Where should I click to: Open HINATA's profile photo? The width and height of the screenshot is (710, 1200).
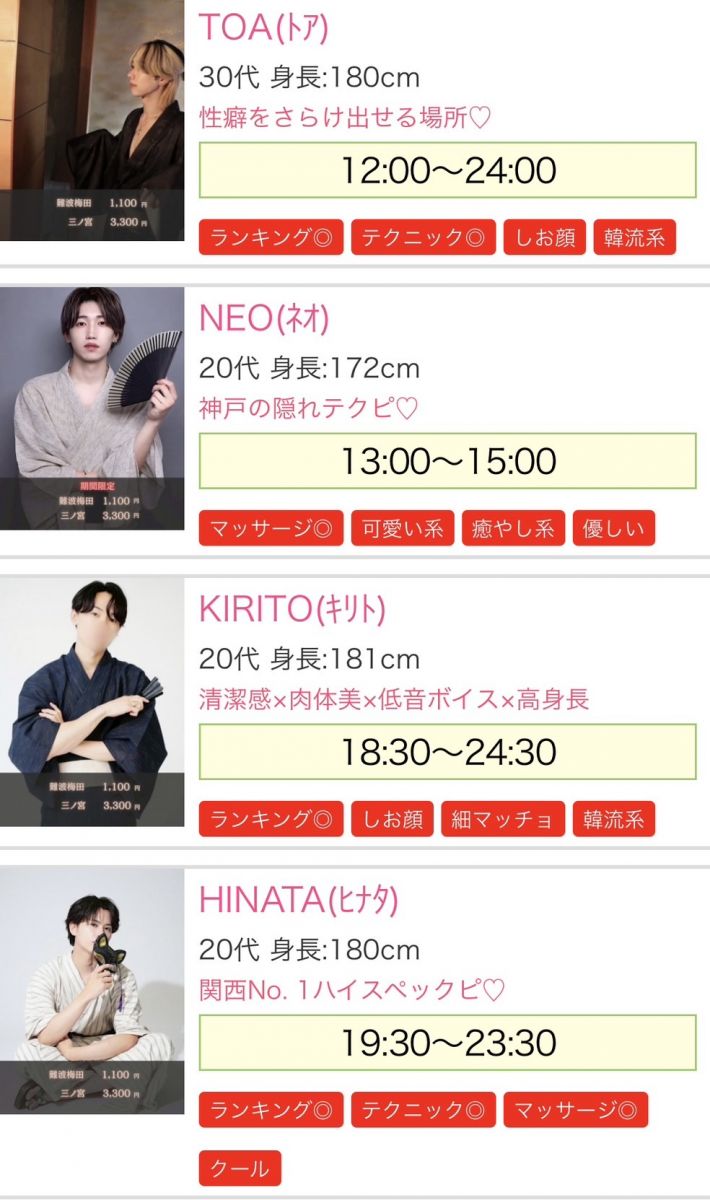coord(92,990)
